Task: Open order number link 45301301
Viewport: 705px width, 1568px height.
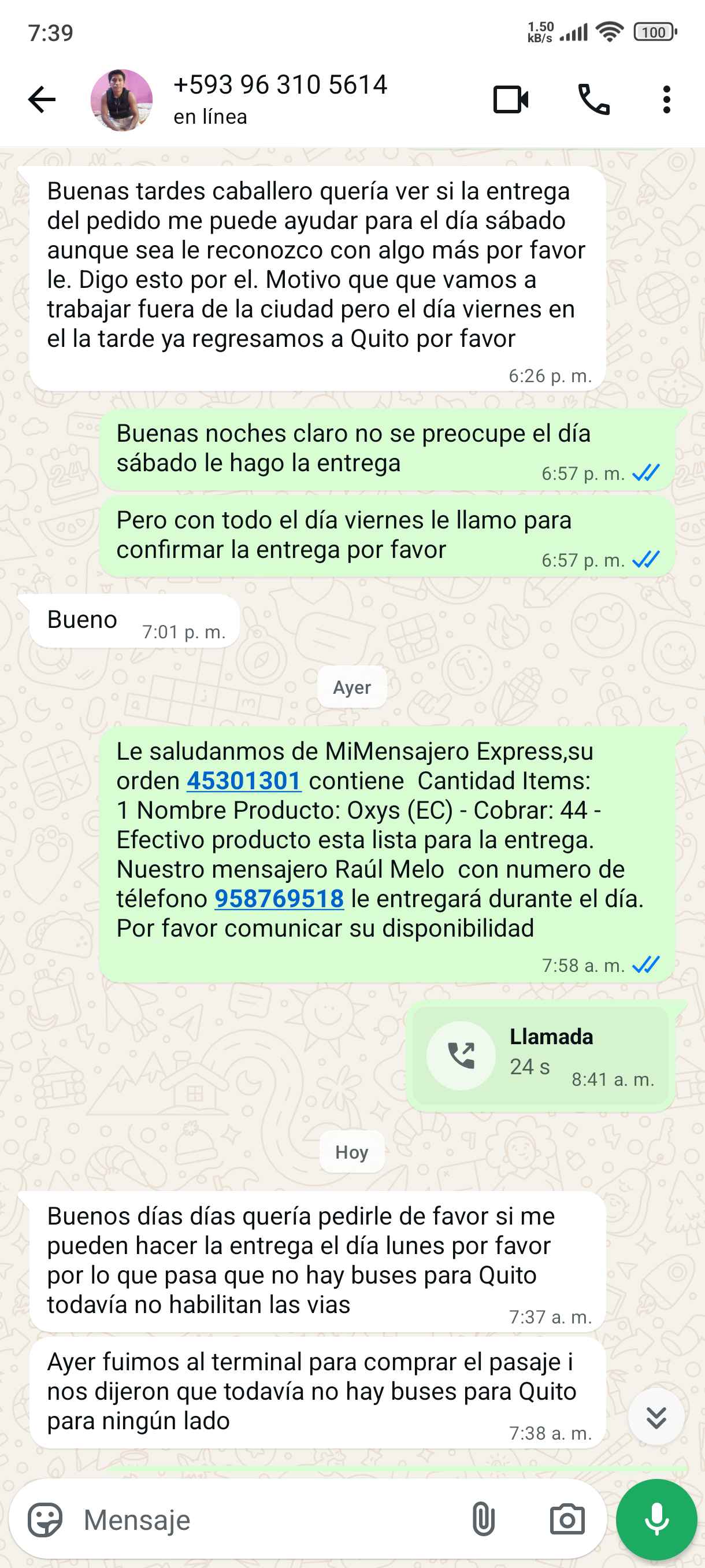Action: tap(244, 781)
